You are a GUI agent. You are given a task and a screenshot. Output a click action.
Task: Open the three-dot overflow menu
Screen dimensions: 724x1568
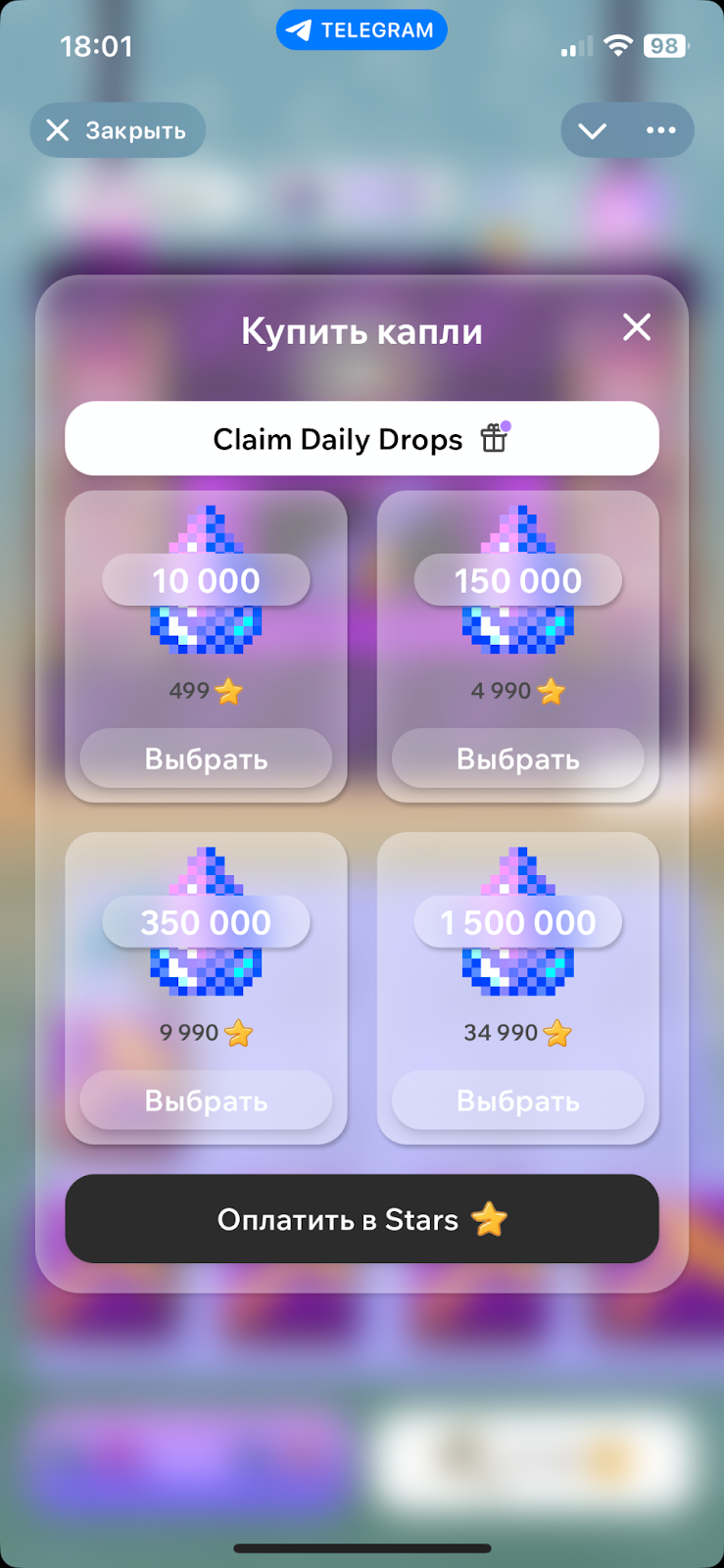coord(660,130)
